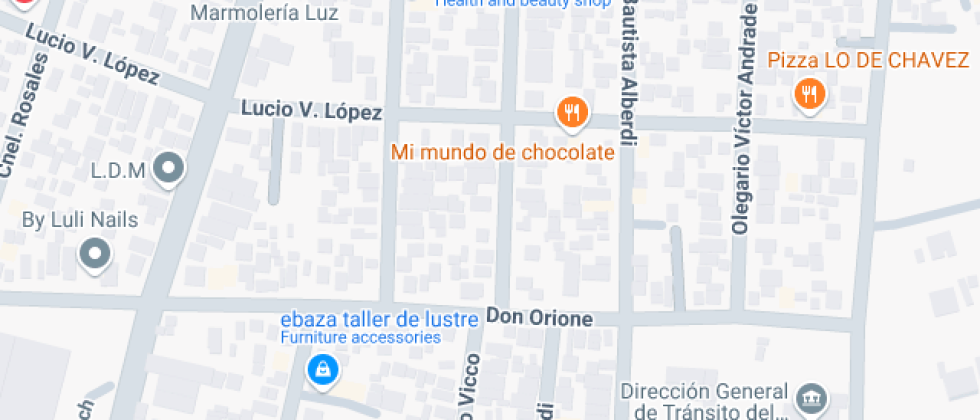Image resolution: width=980 pixels, height=420 pixels.
Task: Open the Mi mundo de chocolate restaurant pin
Action: click(x=571, y=112)
